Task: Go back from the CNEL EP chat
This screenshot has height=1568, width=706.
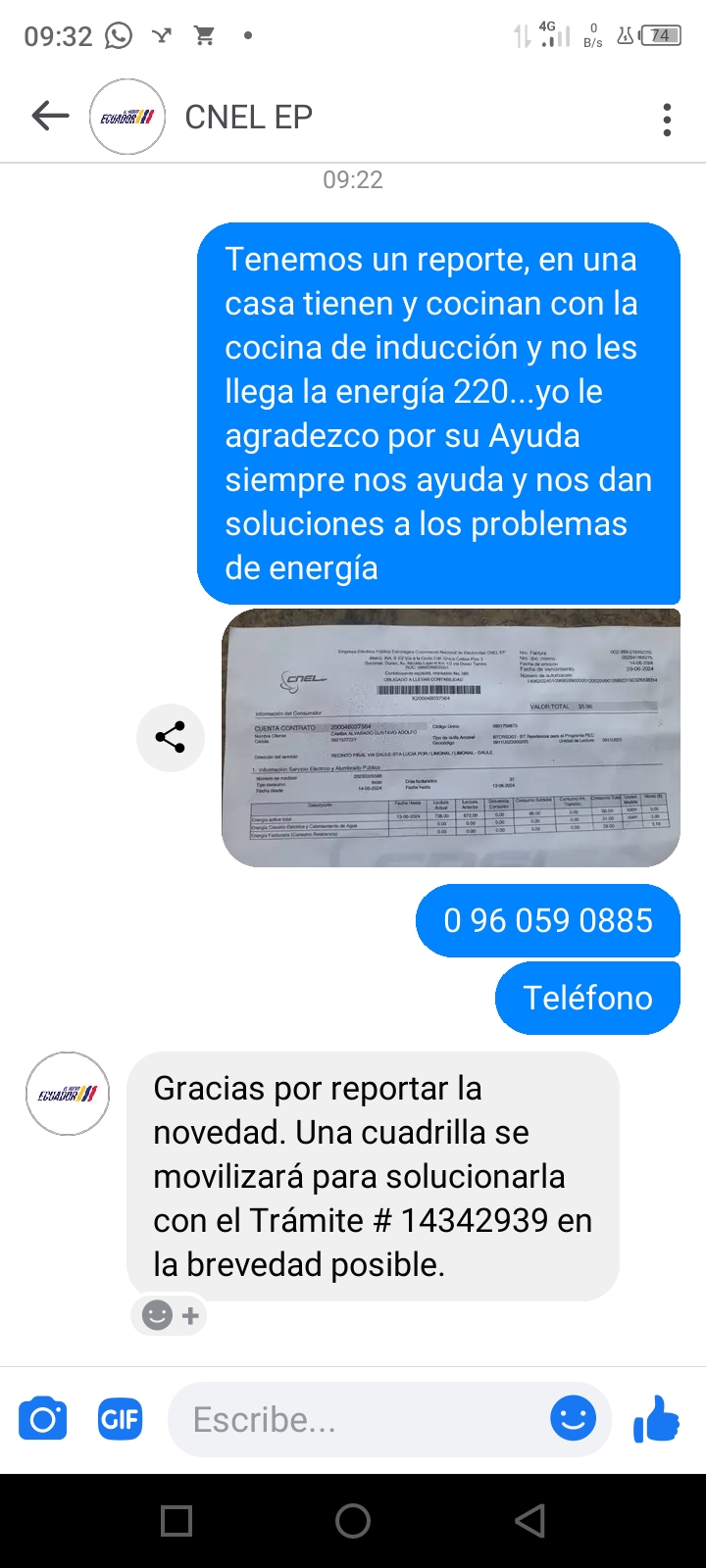Action: 50,117
